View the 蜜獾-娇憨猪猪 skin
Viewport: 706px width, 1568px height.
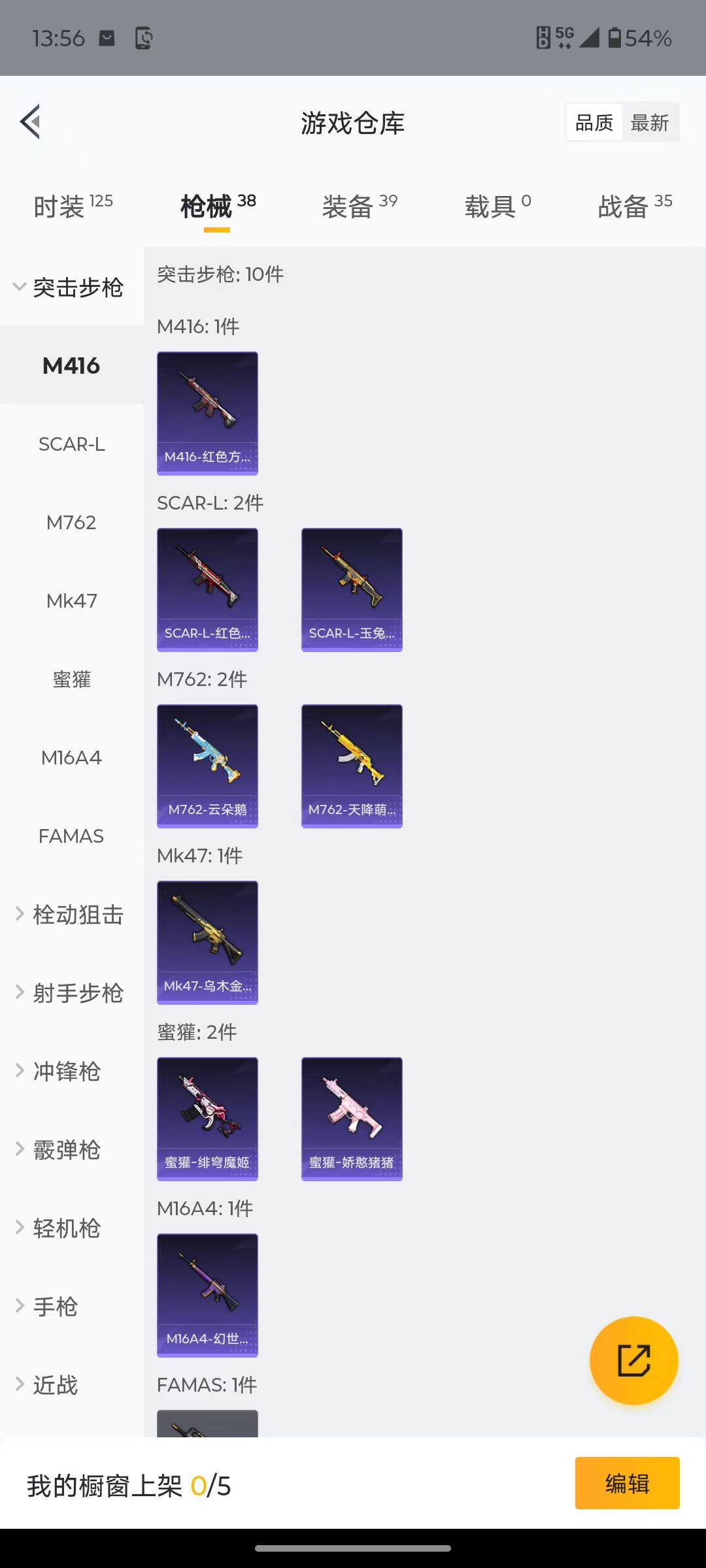[x=352, y=1119]
